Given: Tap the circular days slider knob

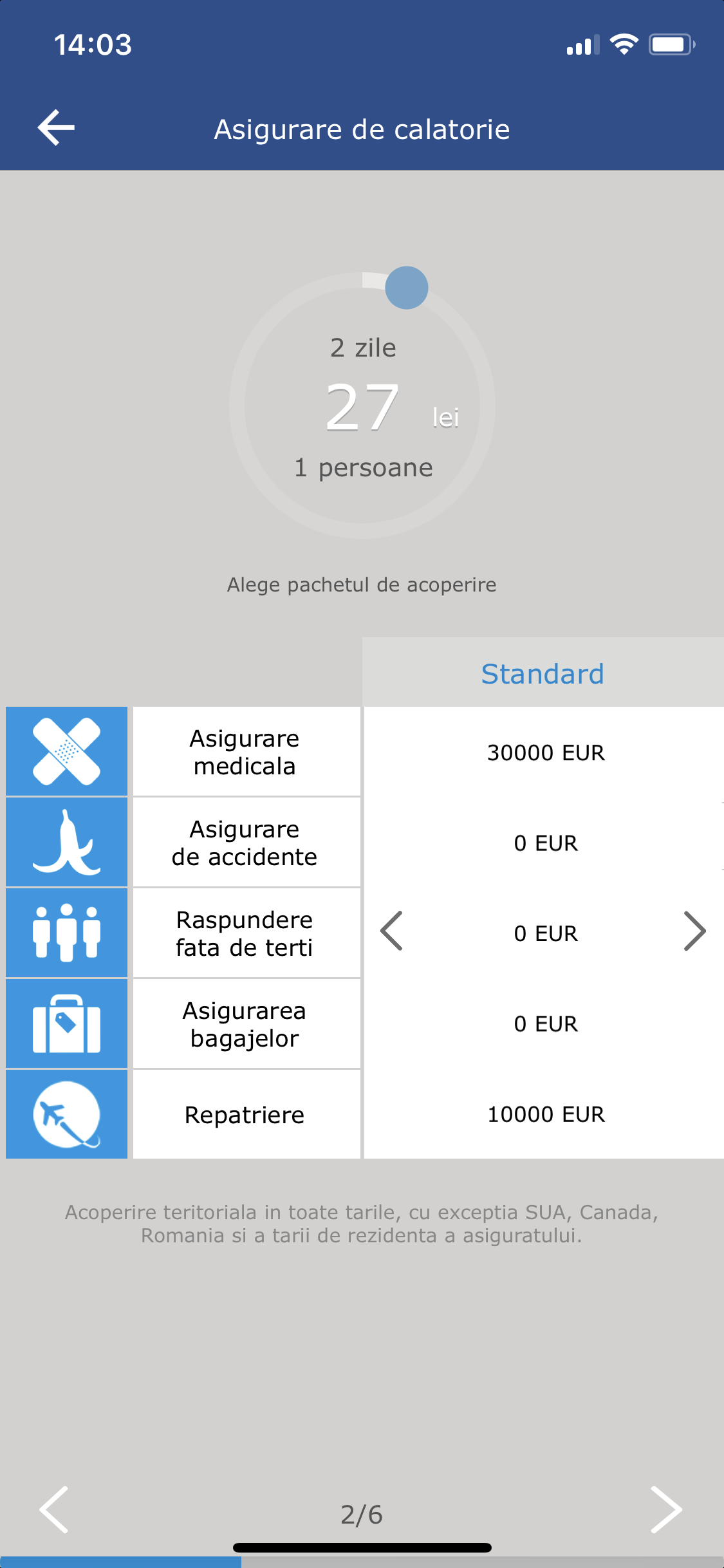Looking at the screenshot, I should 407,288.
